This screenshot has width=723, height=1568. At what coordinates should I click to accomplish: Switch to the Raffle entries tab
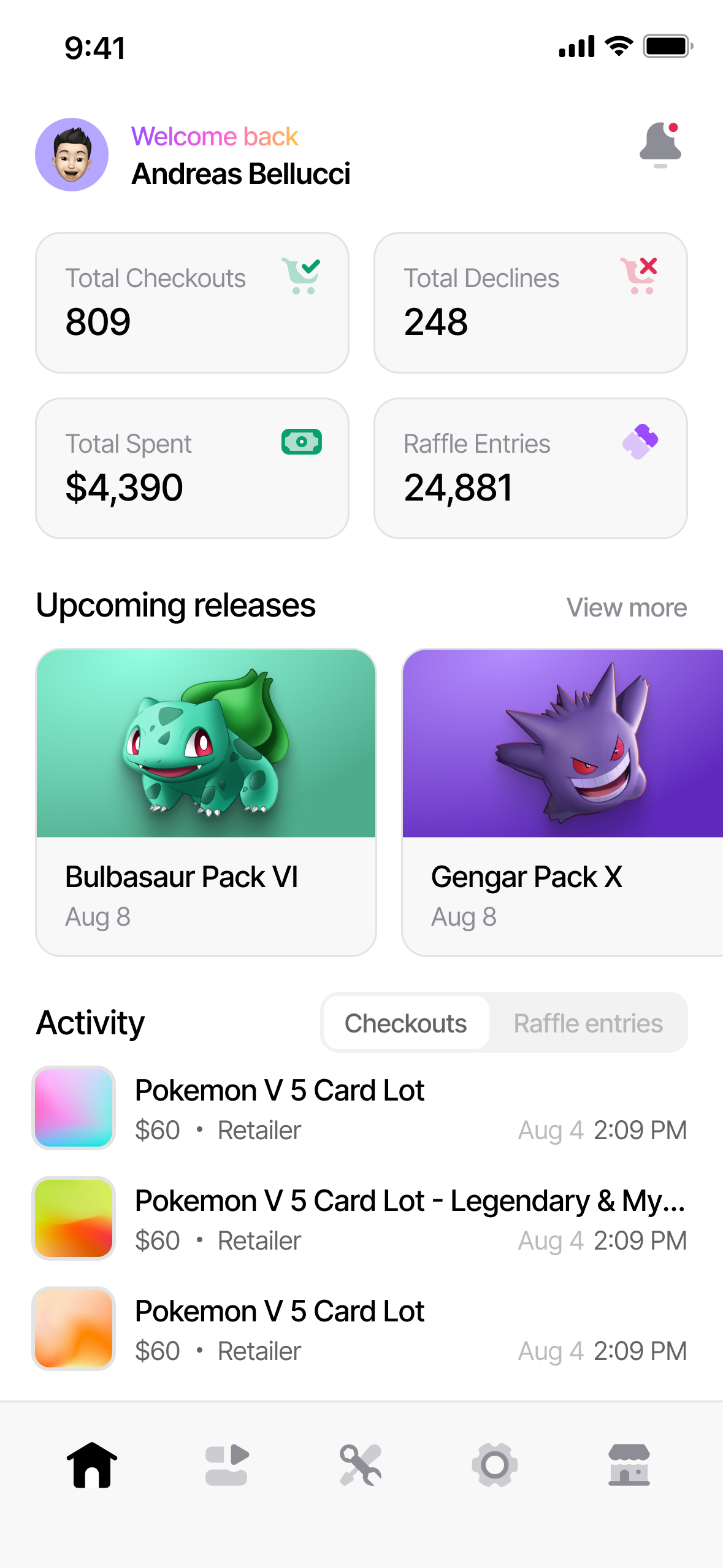(588, 1023)
